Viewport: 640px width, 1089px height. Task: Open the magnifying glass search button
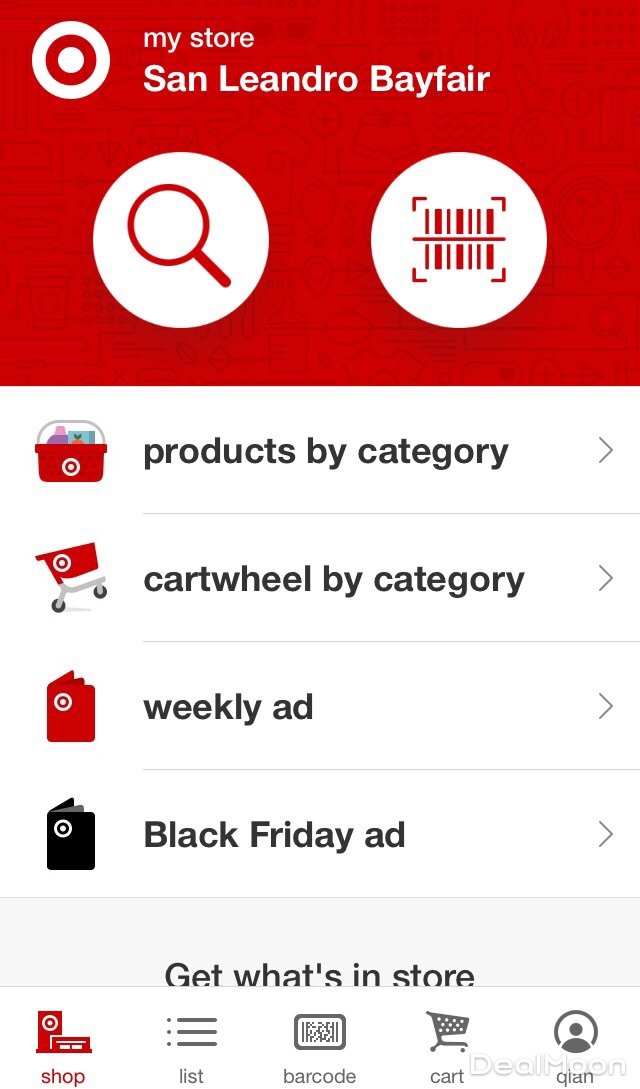tap(181, 240)
